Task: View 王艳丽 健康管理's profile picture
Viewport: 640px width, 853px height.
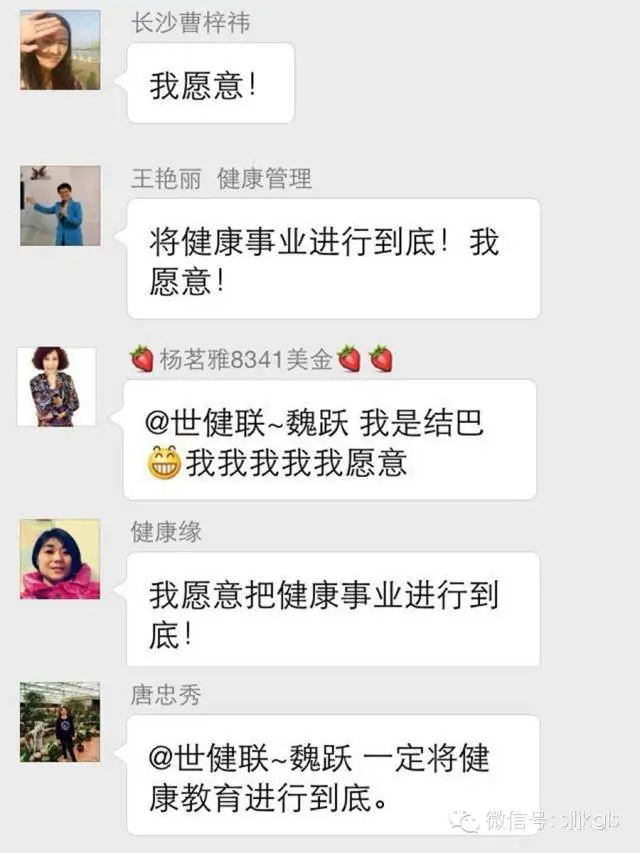Action: tap(60, 206)
